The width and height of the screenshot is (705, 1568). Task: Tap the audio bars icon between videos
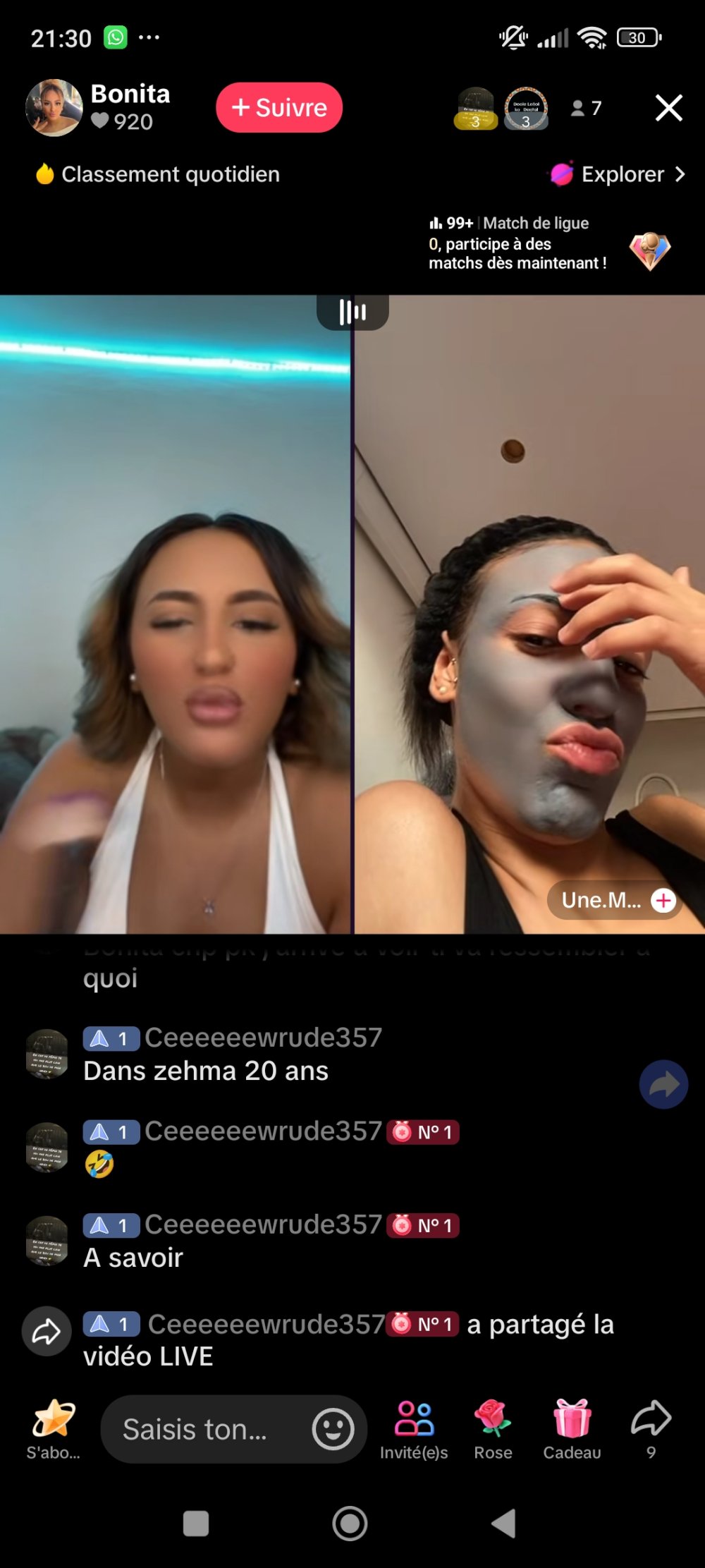tap(352, 312)
